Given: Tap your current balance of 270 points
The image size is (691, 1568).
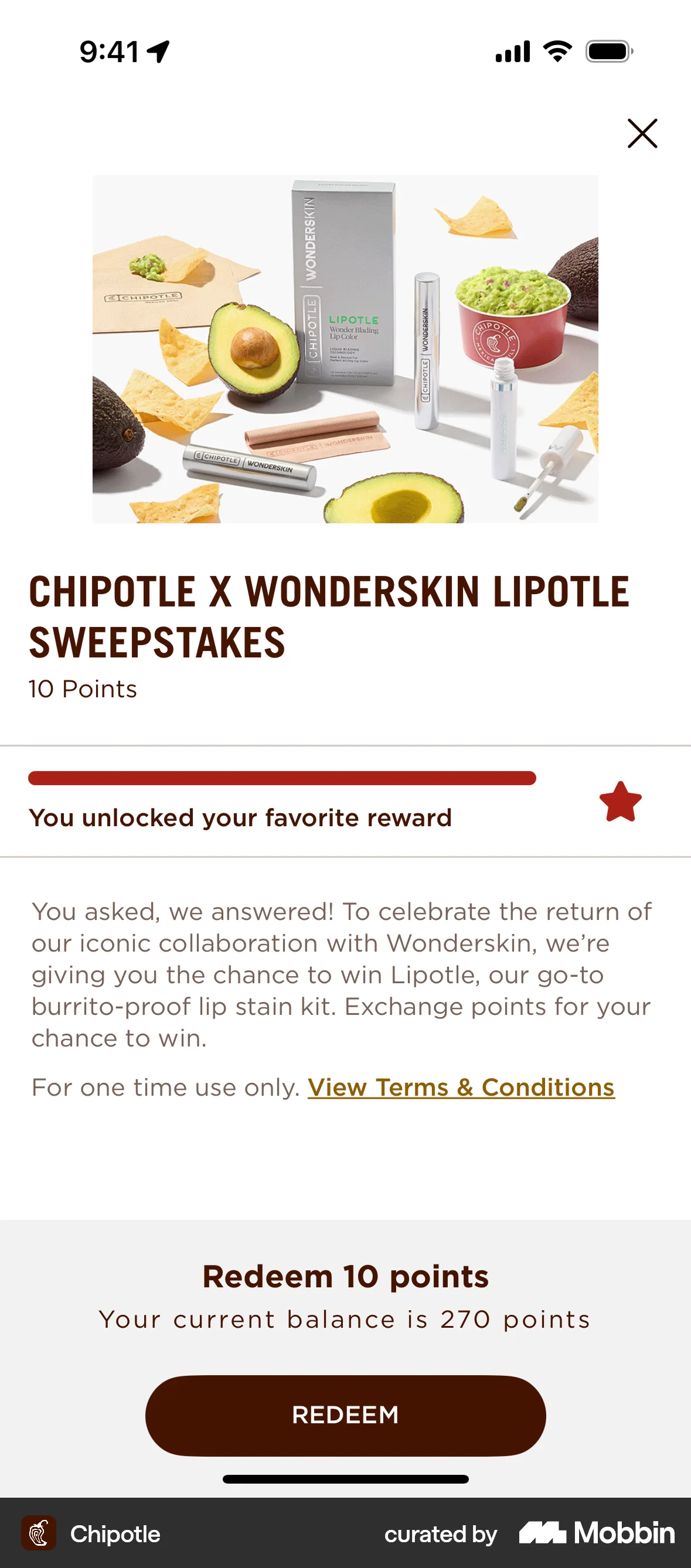Looking at the screenshot, I should tap(345, 1319).
